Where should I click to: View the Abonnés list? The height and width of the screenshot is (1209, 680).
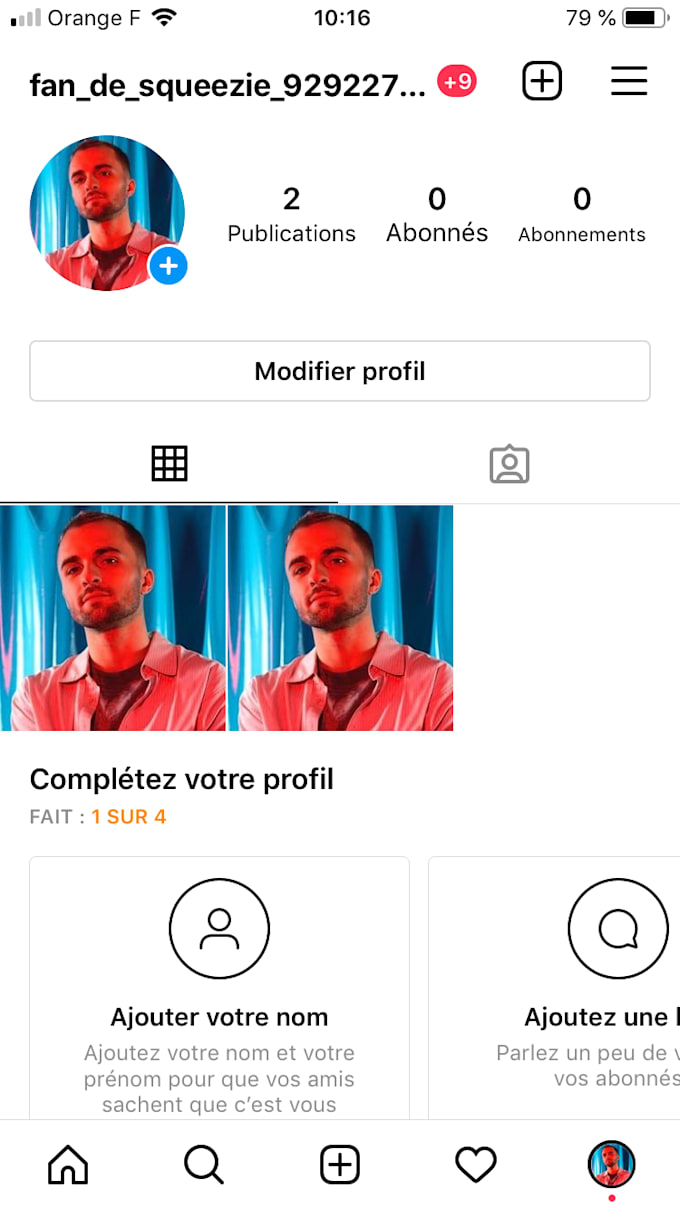coord(437,215)
